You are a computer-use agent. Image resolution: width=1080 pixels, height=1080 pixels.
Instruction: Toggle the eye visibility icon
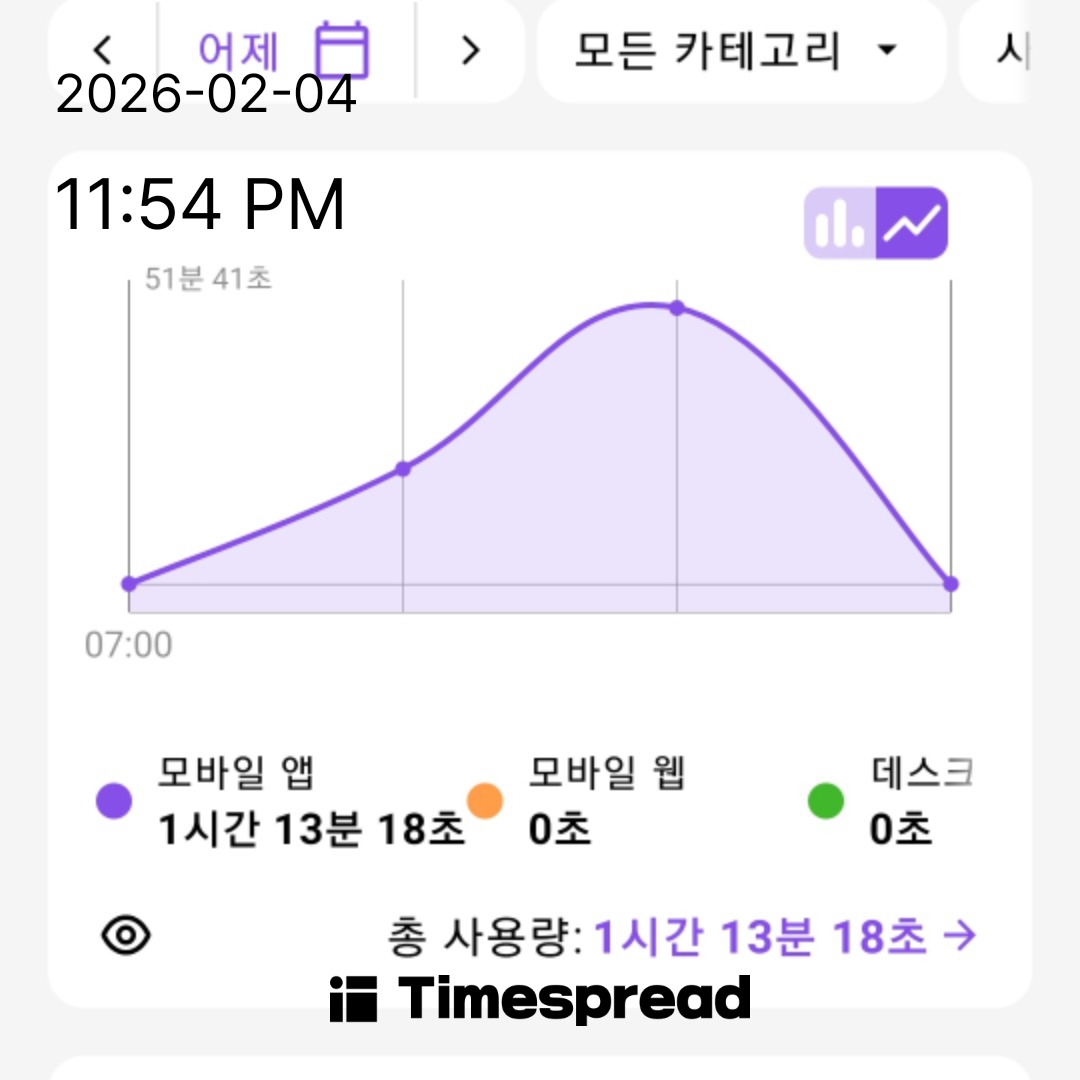tap(127, 936)
